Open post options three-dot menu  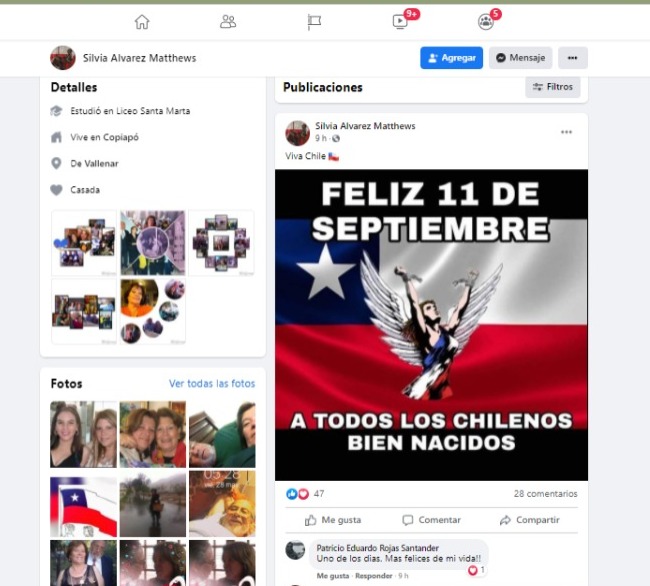(x=566, y=132)
